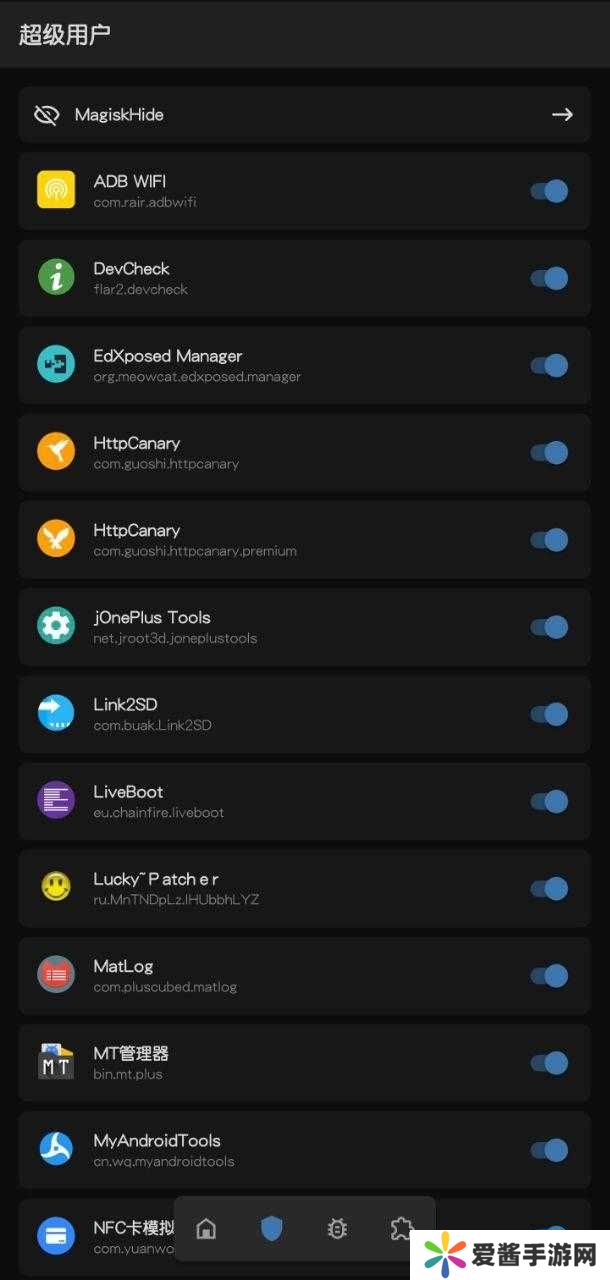The image size is (610, 1280).
Task: Toggle superuser access for ADB WIFI
Action: (549, 191)
